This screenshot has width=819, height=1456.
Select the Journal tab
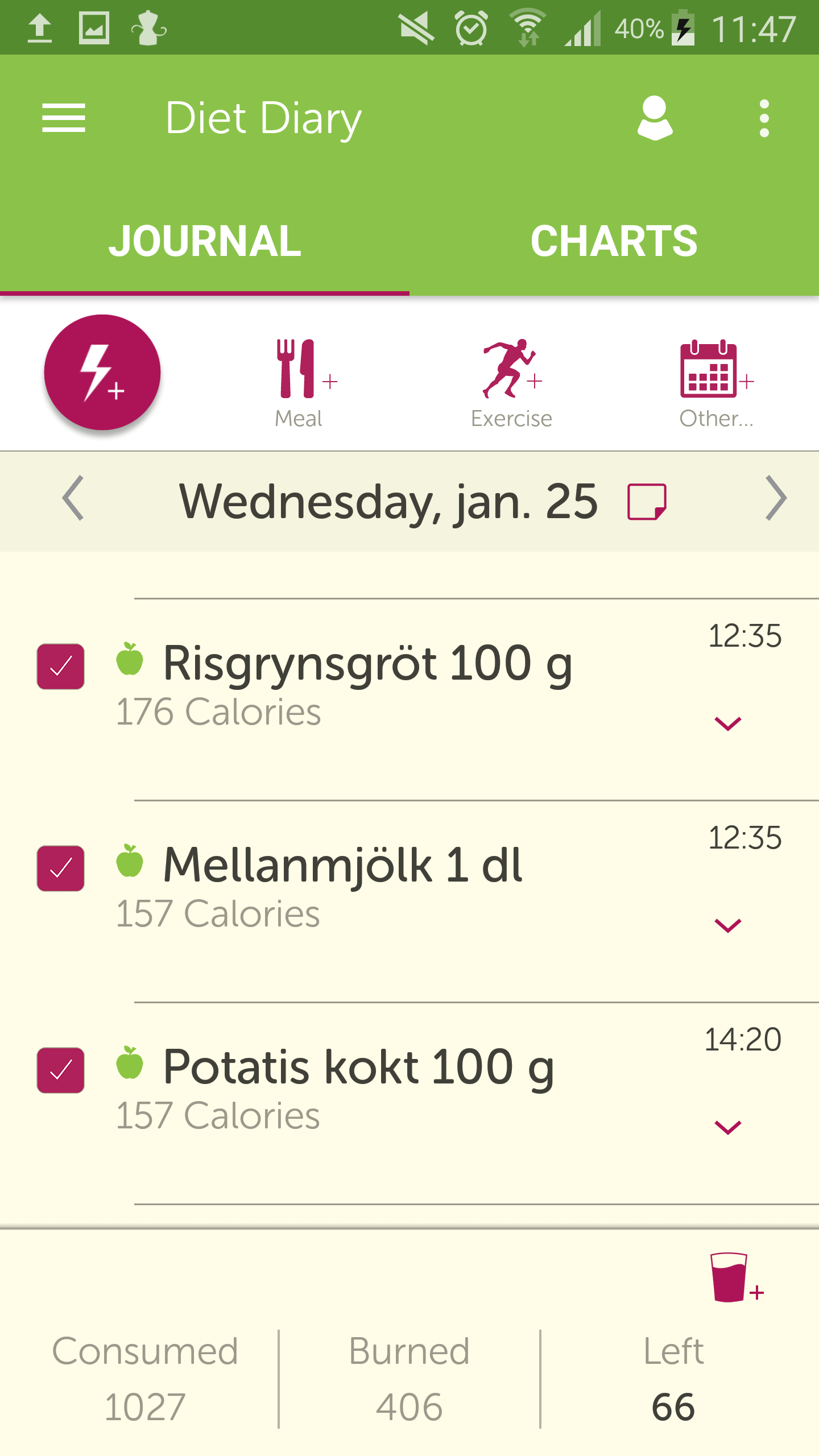pyautogui.click(x=205, y=241)
